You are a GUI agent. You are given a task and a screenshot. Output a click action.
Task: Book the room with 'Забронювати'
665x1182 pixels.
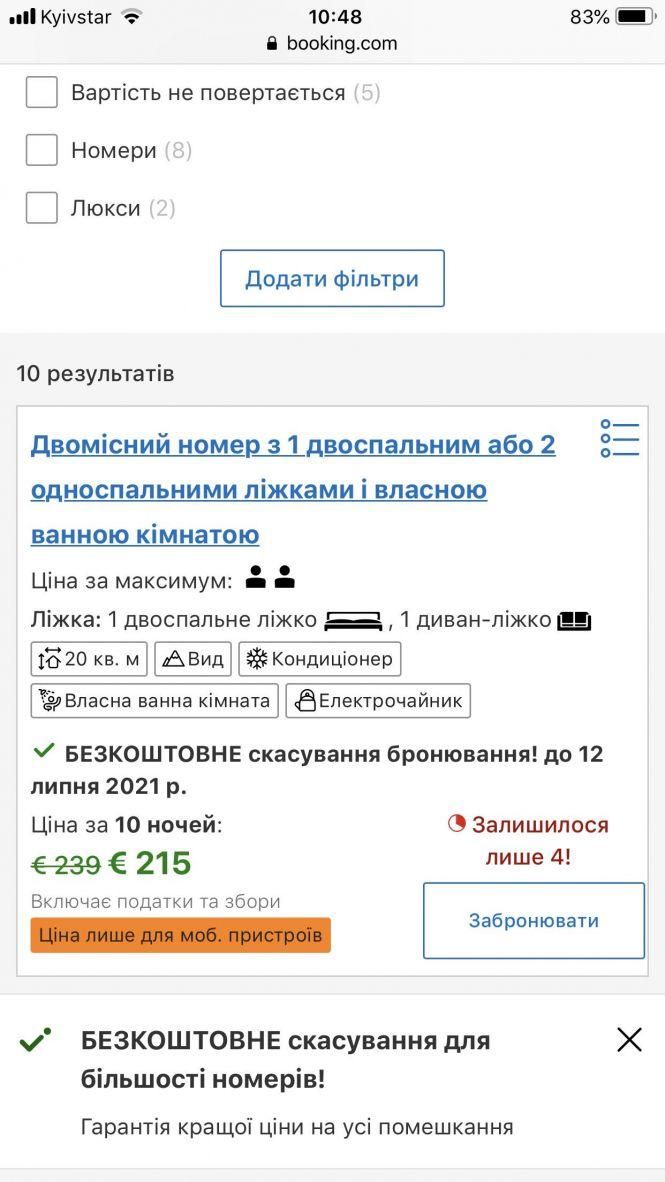tap(533, 921)
